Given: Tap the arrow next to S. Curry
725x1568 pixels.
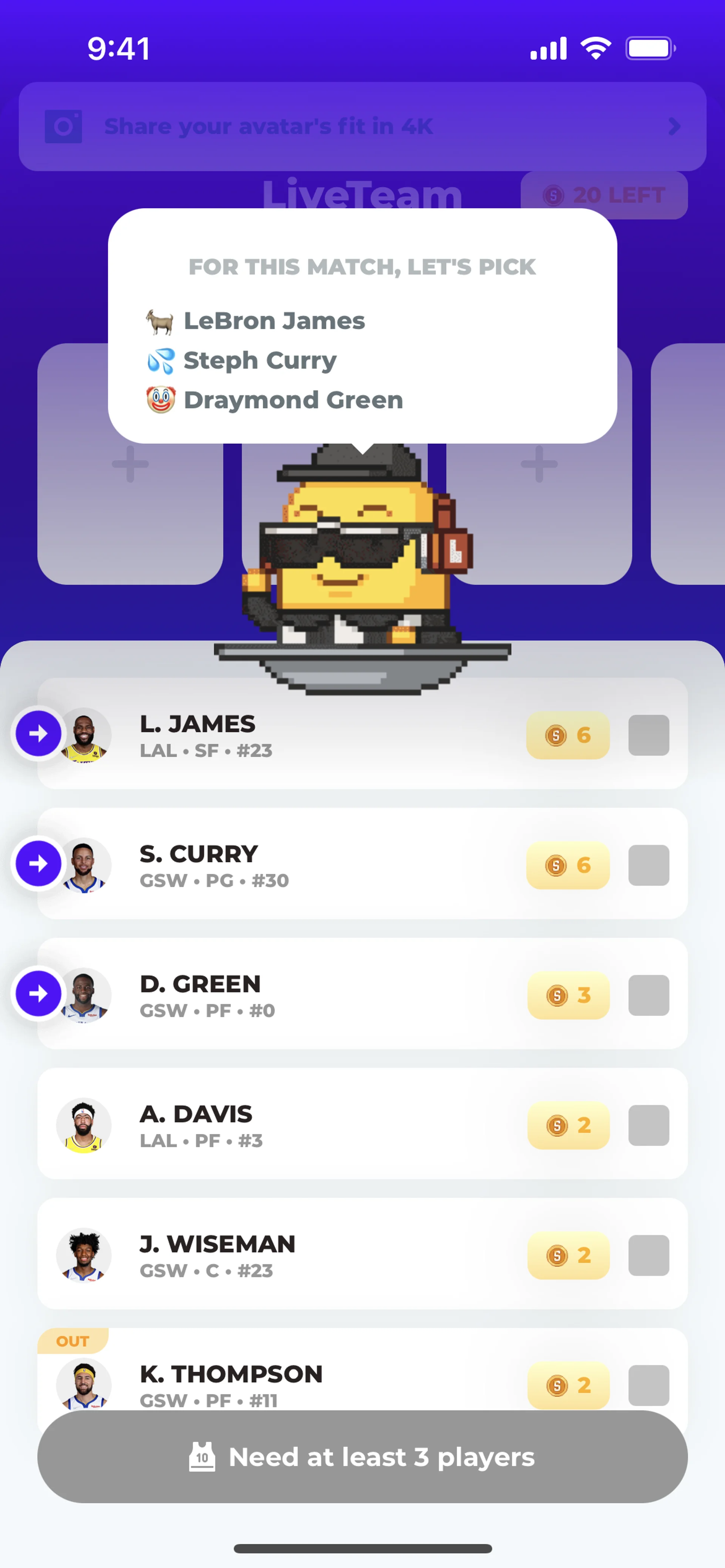Looking at the screenshot, I should (x=39, y=863).
